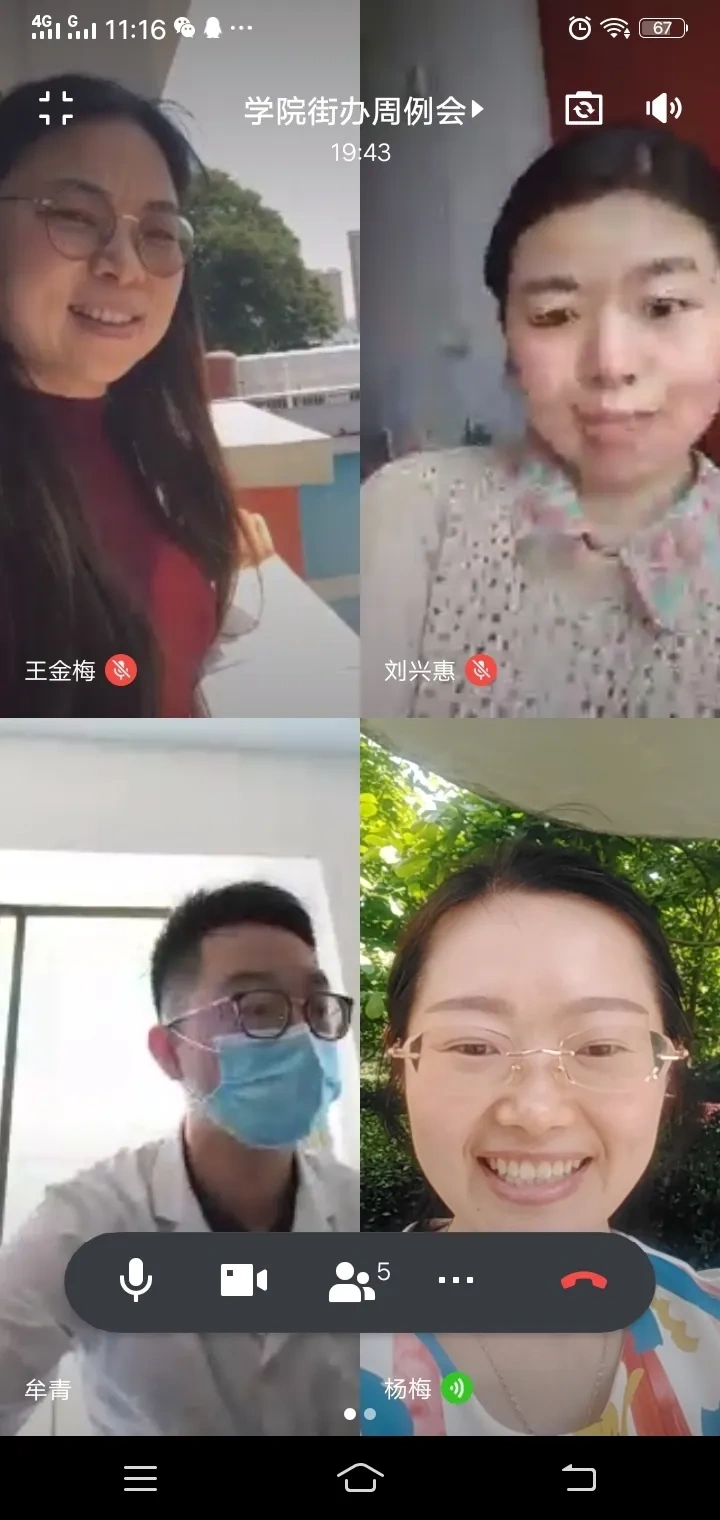720x1520 pixels.
Task: Go back with the system back button
Action: click(x=578, y=1478)
